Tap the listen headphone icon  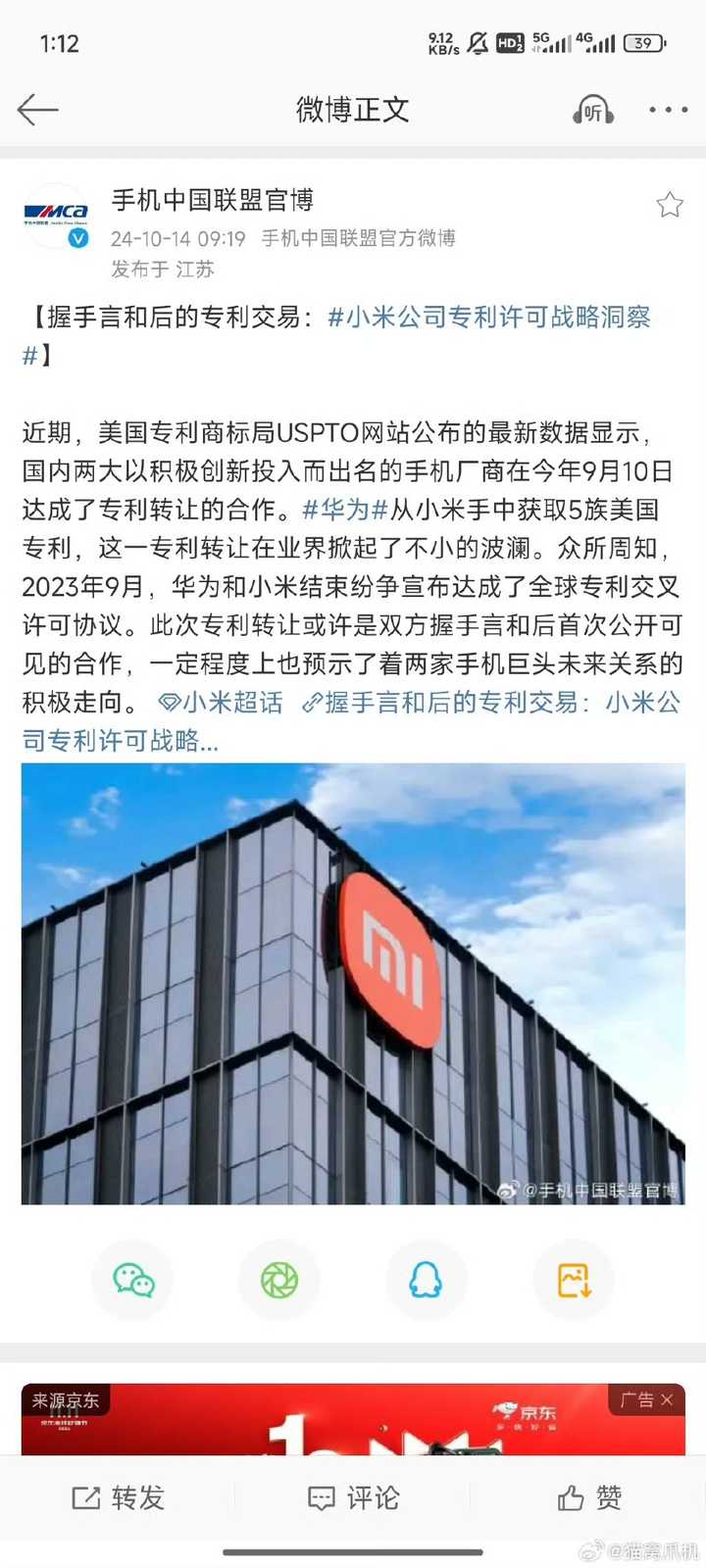point(593,110)
